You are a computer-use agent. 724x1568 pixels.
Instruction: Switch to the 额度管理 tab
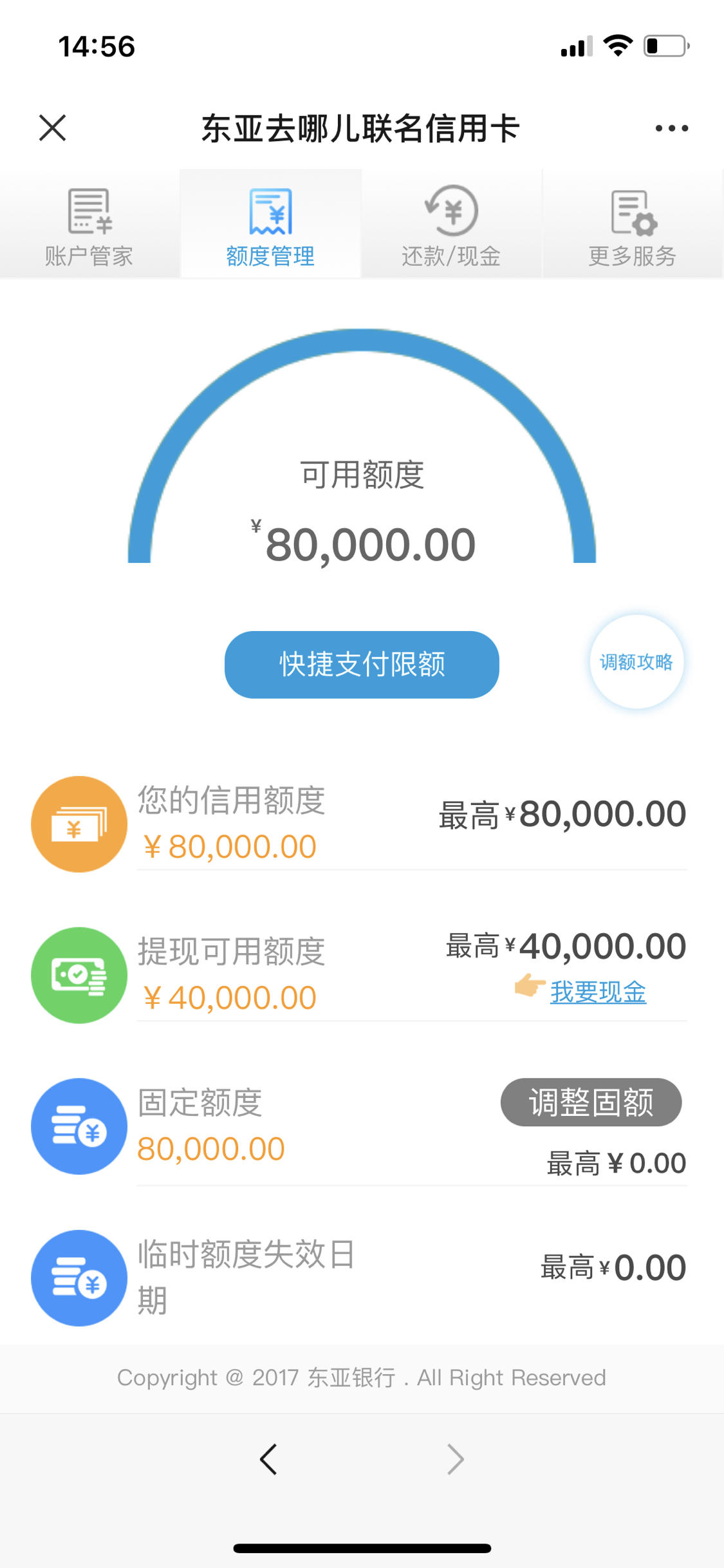(270, 254)
